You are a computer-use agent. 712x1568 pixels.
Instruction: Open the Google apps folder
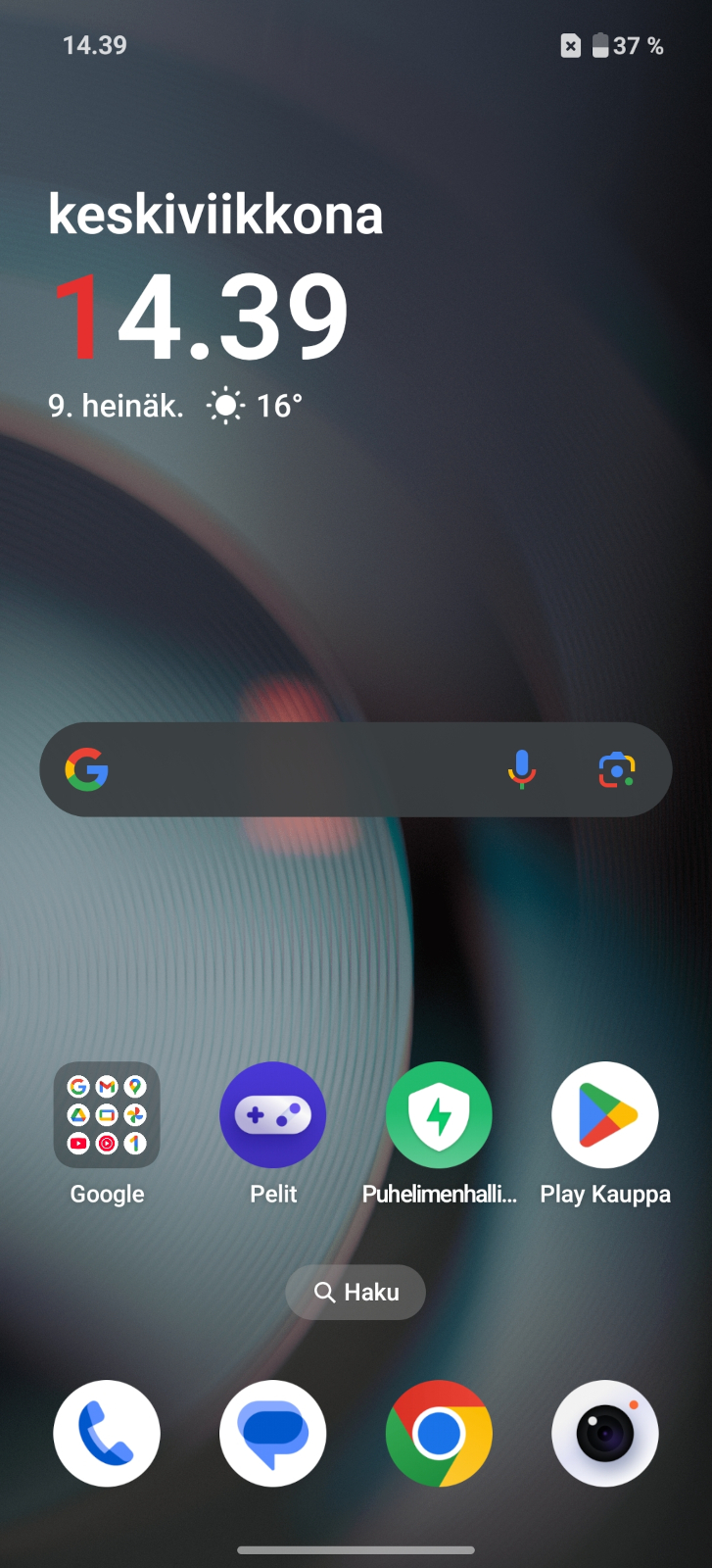107,1114
